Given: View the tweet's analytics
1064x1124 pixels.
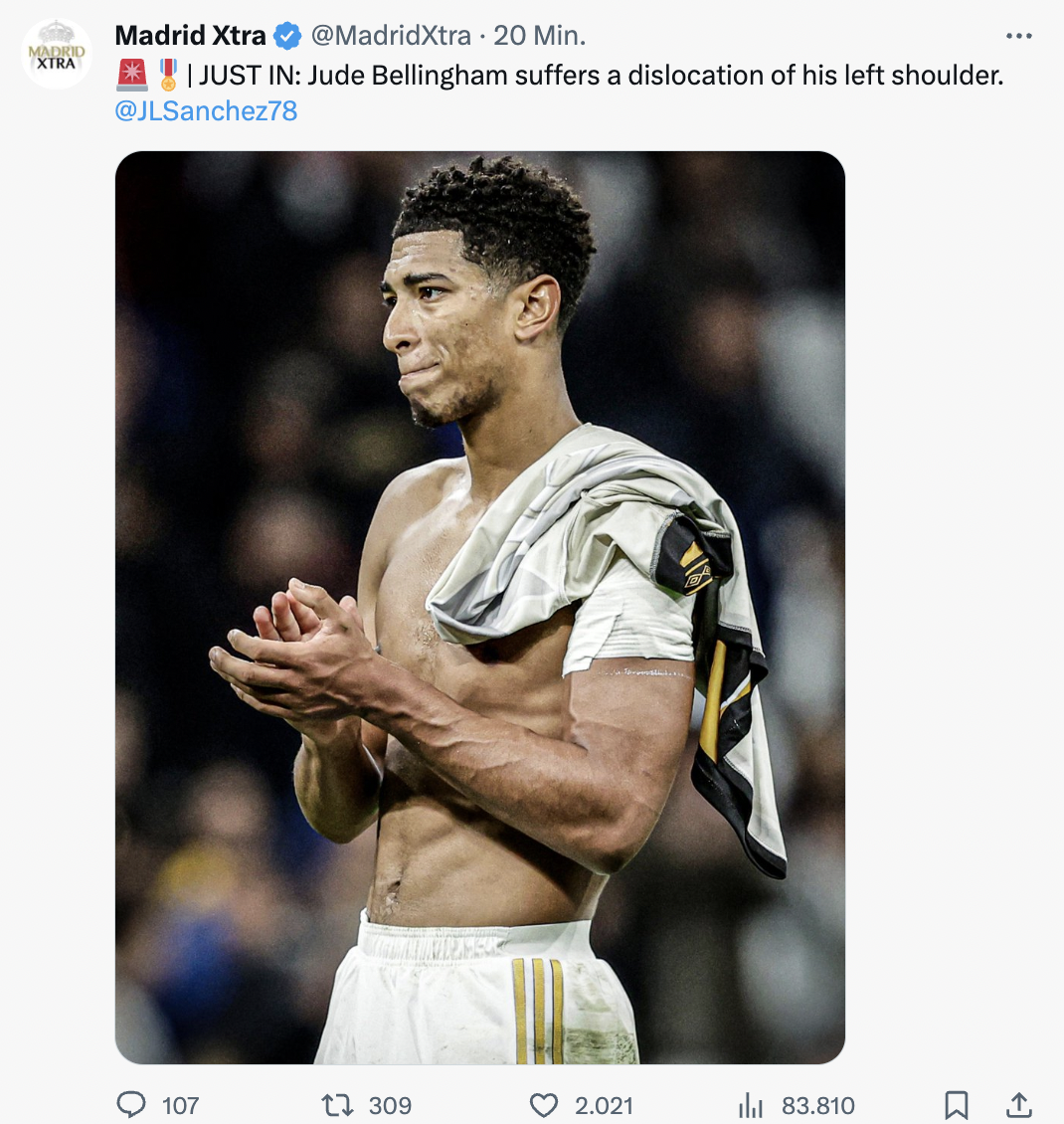Looking at the screenshot, I should [x=750, y=1104].
